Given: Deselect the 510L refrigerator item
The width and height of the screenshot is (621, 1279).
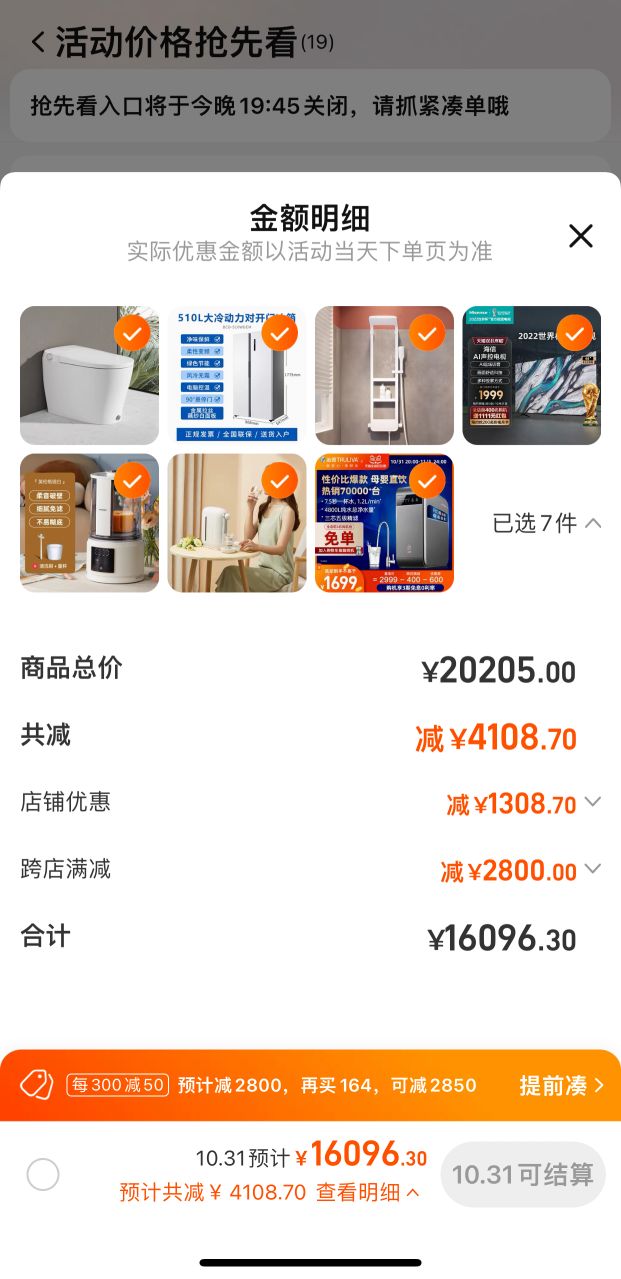Looking at the screenshot, I should coord(280,332).
